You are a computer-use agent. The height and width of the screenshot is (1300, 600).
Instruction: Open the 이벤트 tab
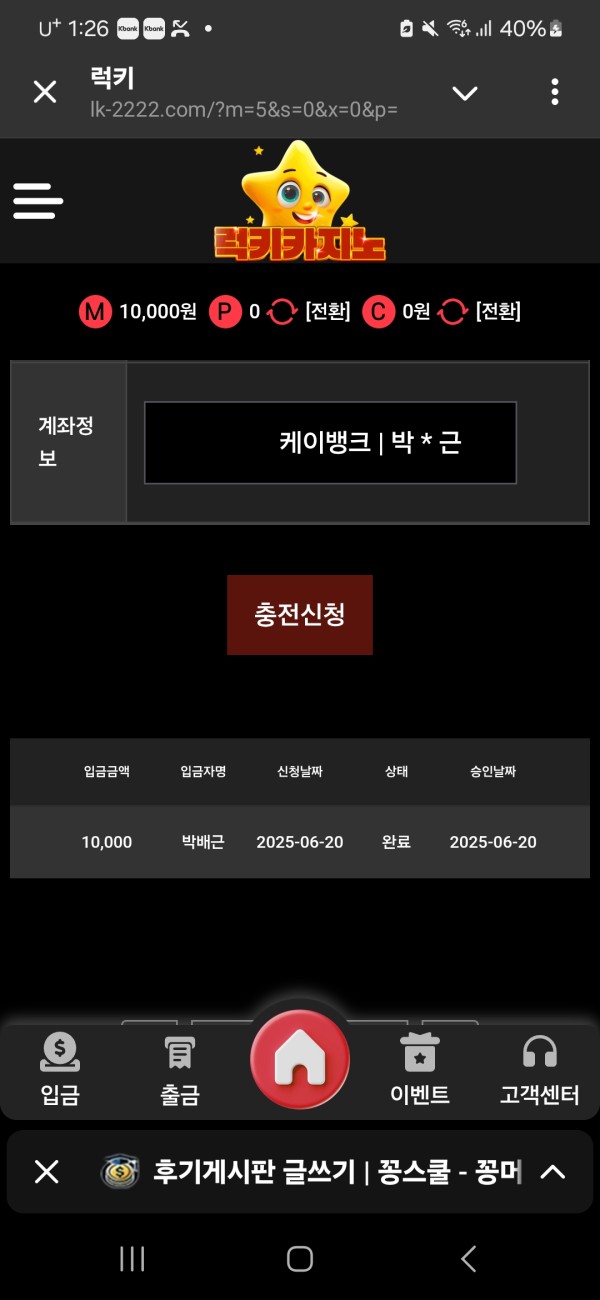pyautogui.click(x=419, y=1070)
